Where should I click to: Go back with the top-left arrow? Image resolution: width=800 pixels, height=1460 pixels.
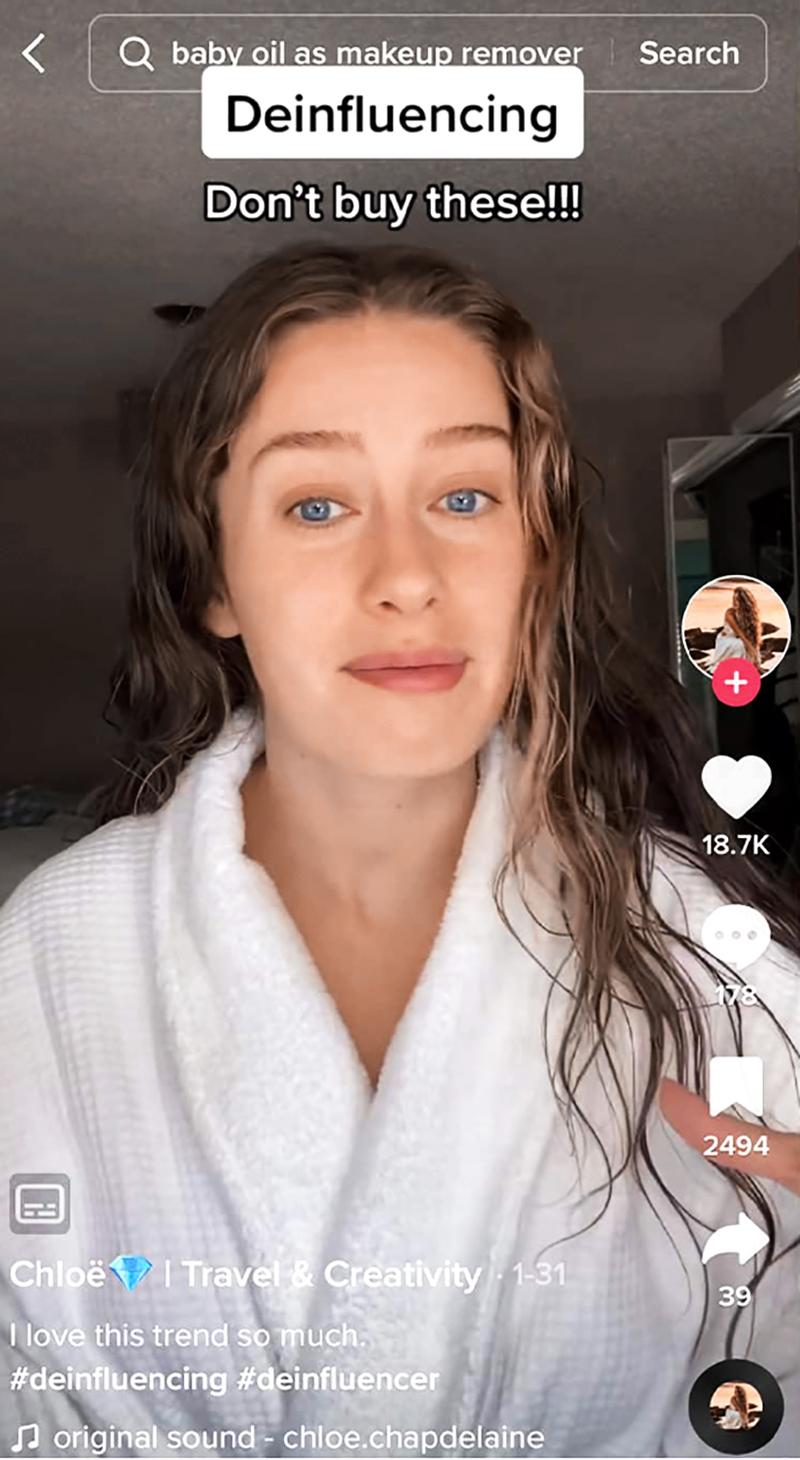pos(34,53)
